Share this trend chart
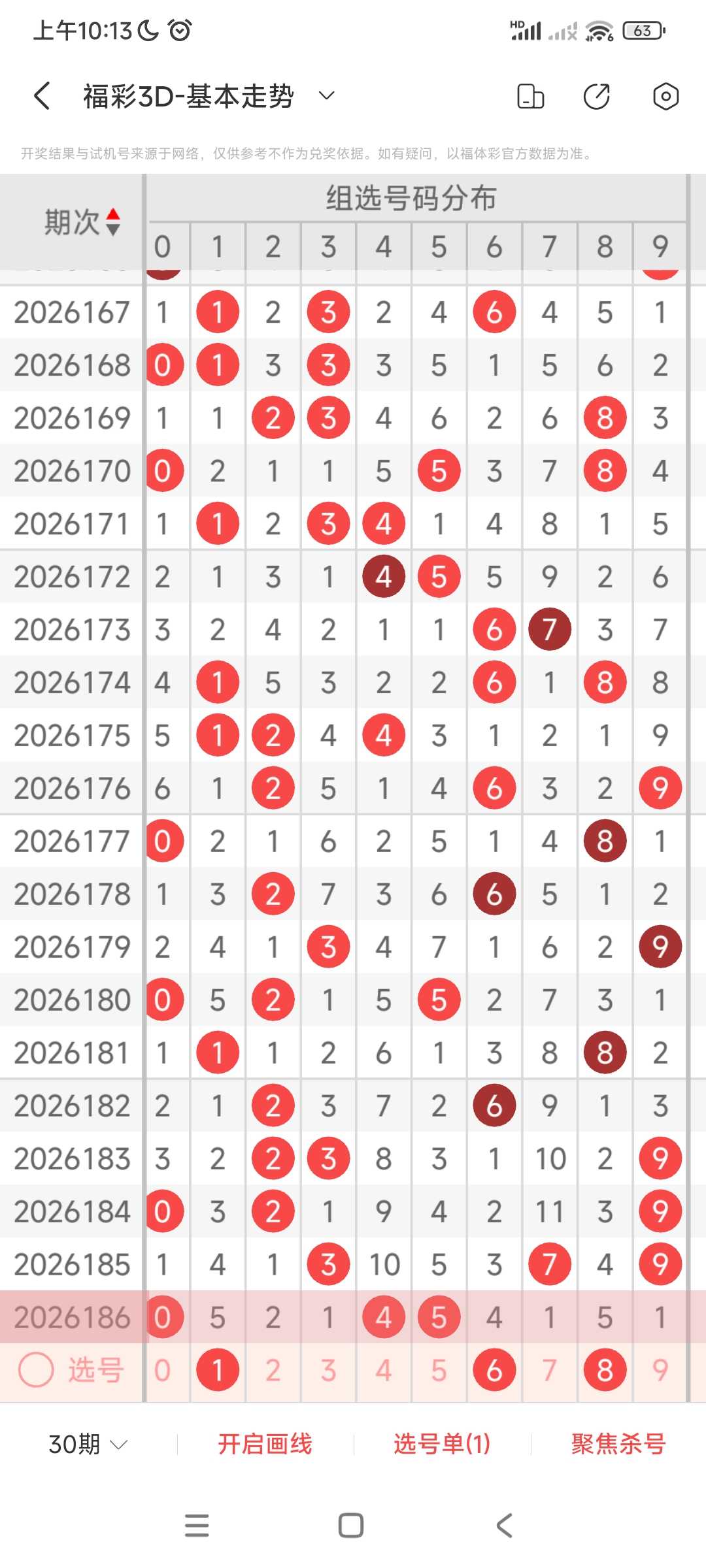The height and width of the screenshot is (1568, 706). click(x=597, y=96)
